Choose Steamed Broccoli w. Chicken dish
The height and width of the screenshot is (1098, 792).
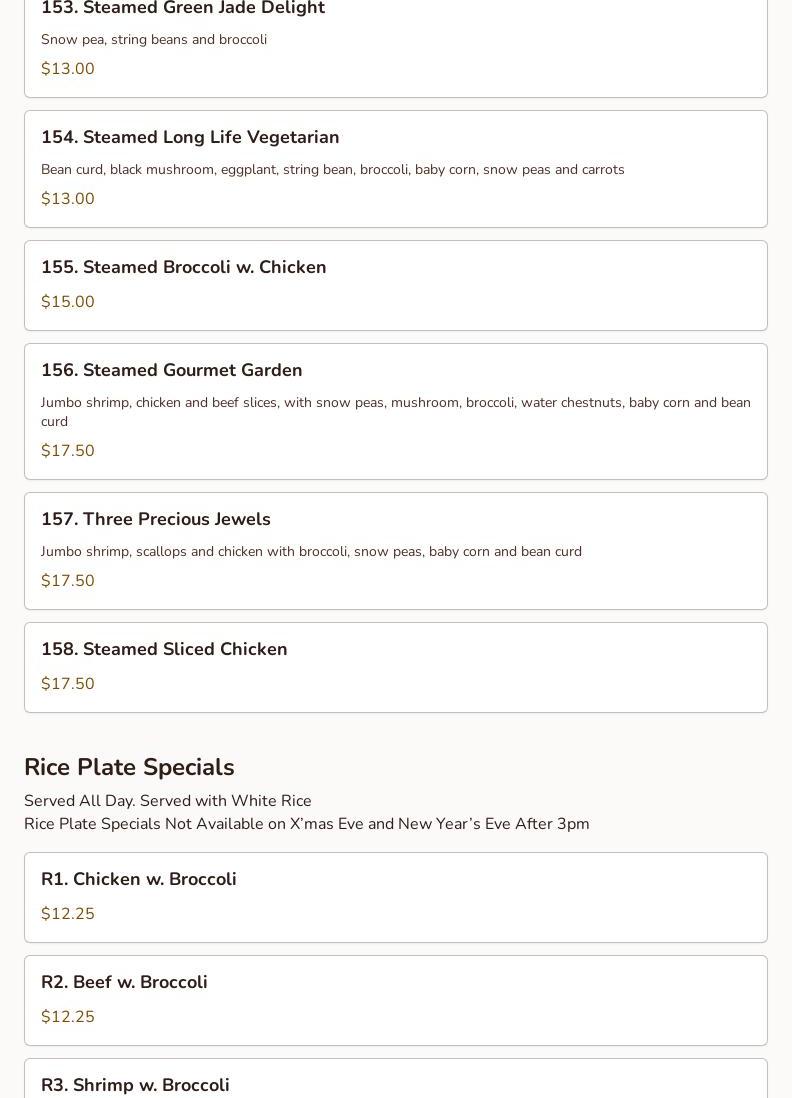(x=395, y=285)
